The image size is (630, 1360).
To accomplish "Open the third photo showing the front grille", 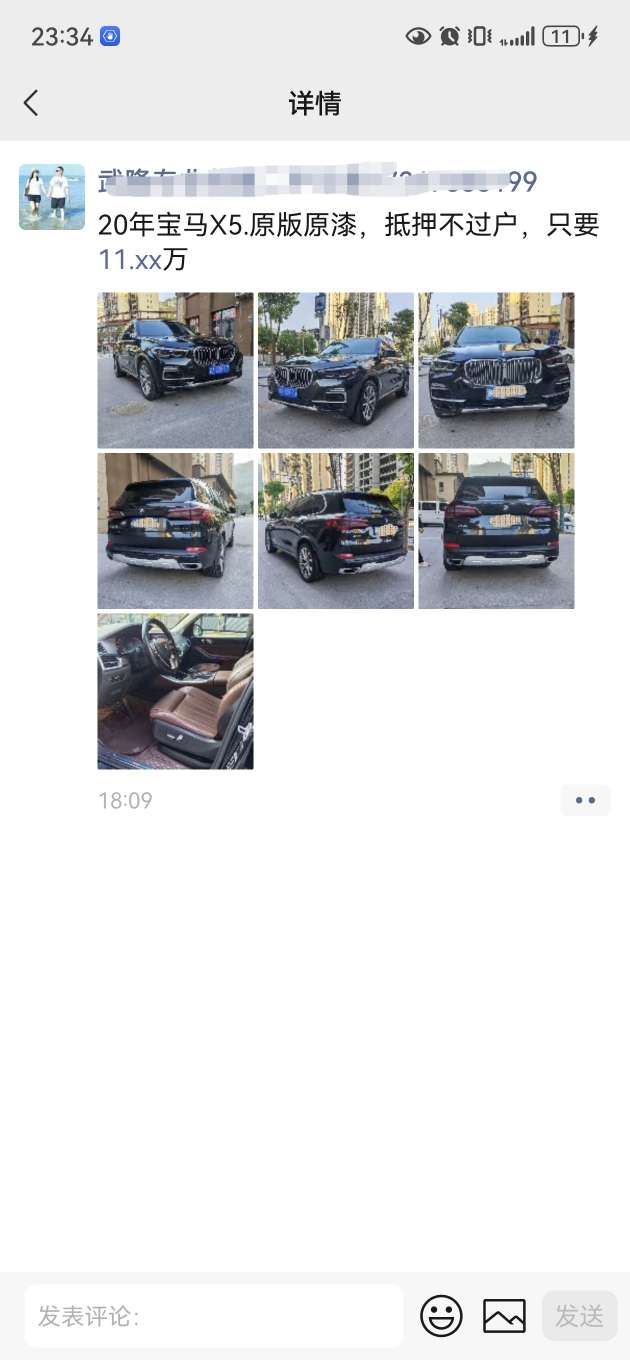I will coord(496,370).
